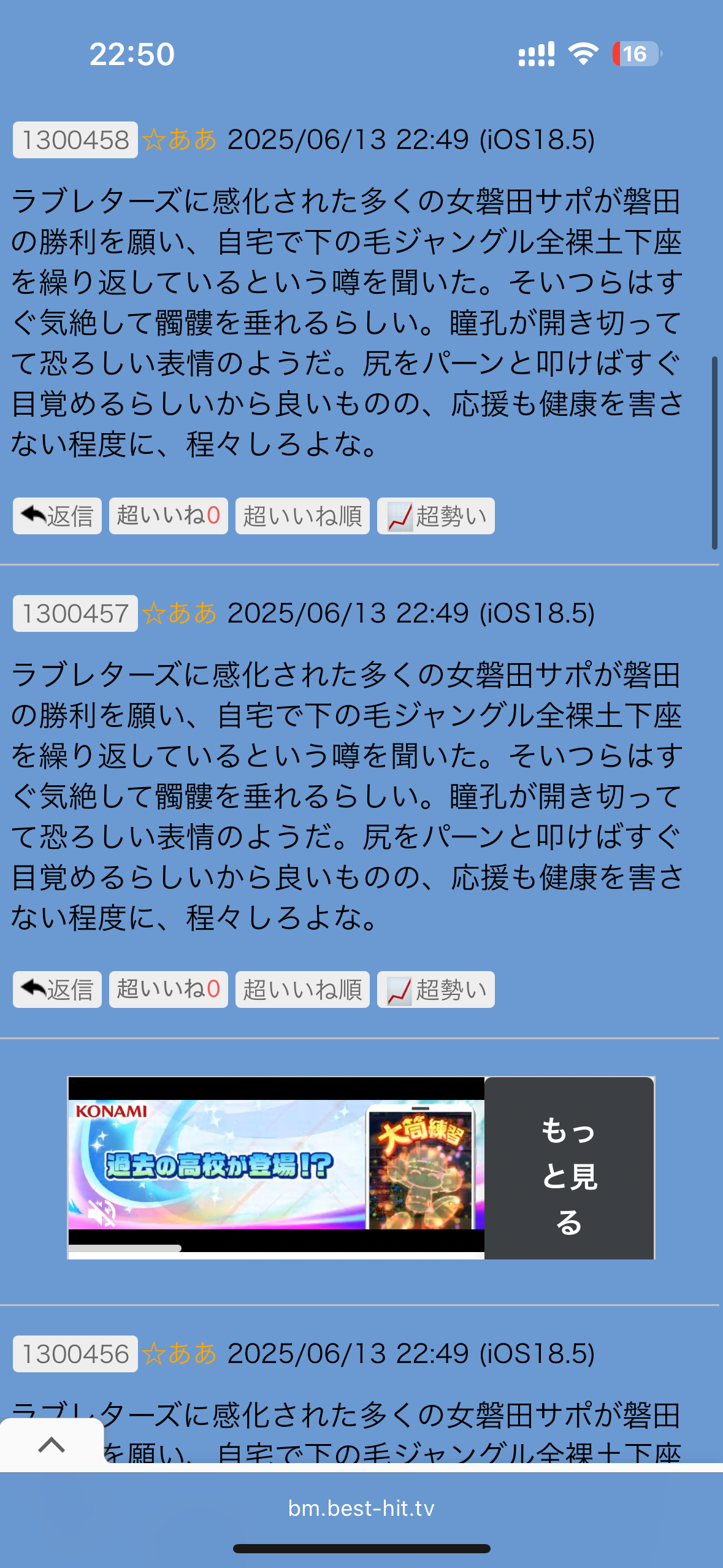Tap the もっと見る button on the ad
Image resolution: width=723 pixels, height=1568 pixels.
[569, 1168]
